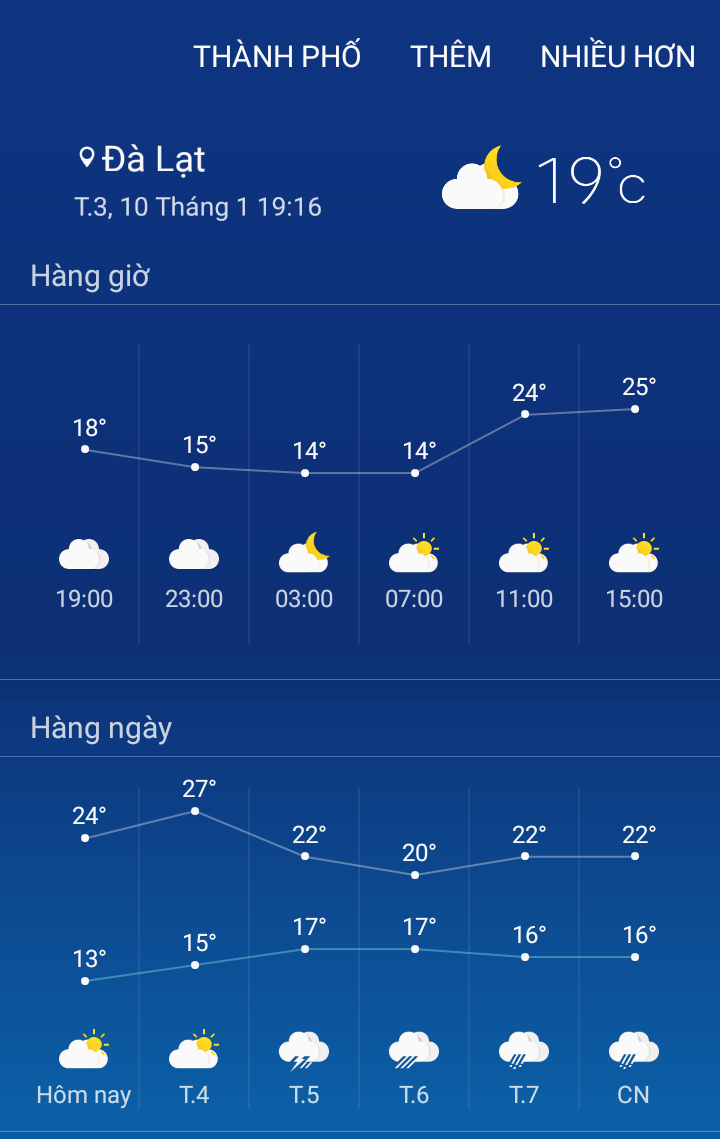The image size is (720, 1139).
Task: Open the NHIỀU HƠN menu
Action: [618, 57]
